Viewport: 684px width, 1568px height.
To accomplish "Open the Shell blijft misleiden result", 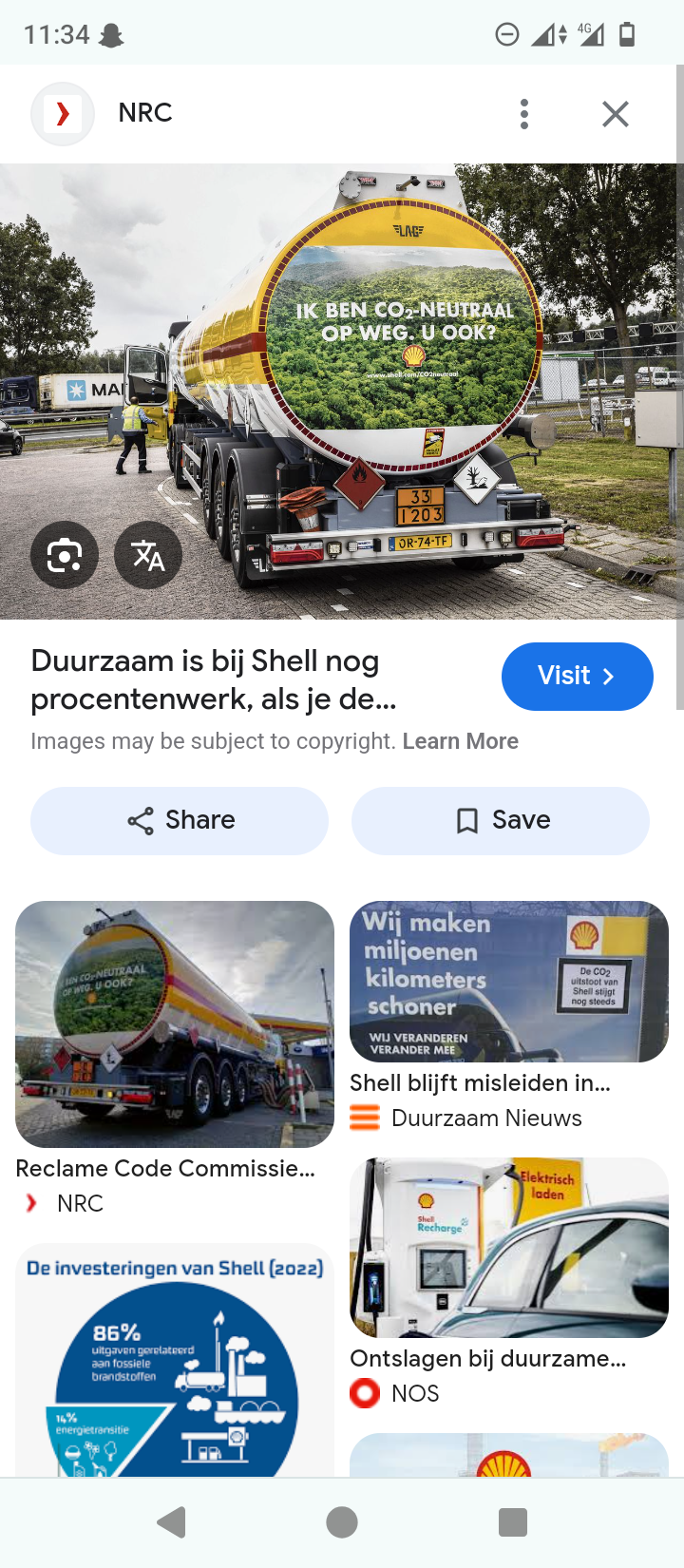I will (509, 982).
